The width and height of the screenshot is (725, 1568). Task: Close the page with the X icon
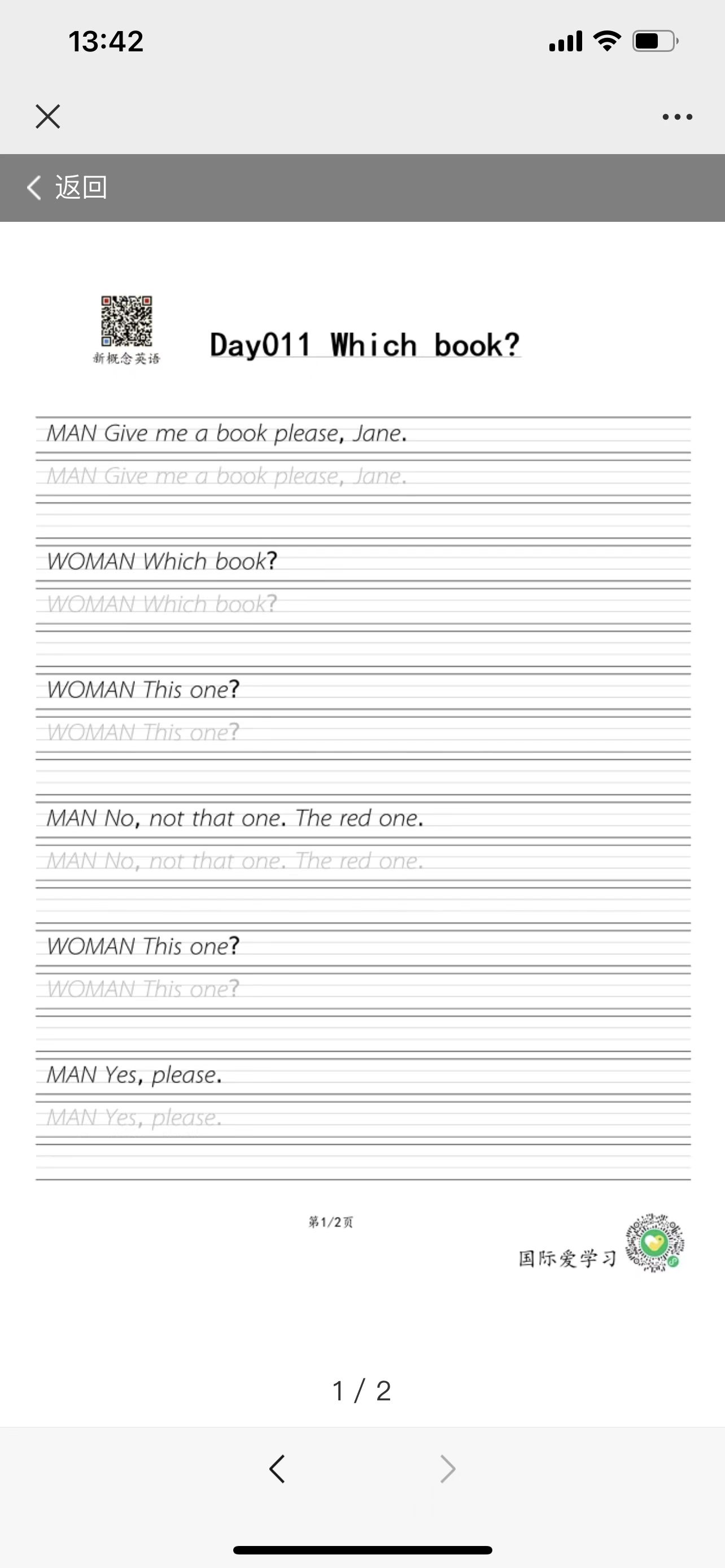tap(47, 116)
